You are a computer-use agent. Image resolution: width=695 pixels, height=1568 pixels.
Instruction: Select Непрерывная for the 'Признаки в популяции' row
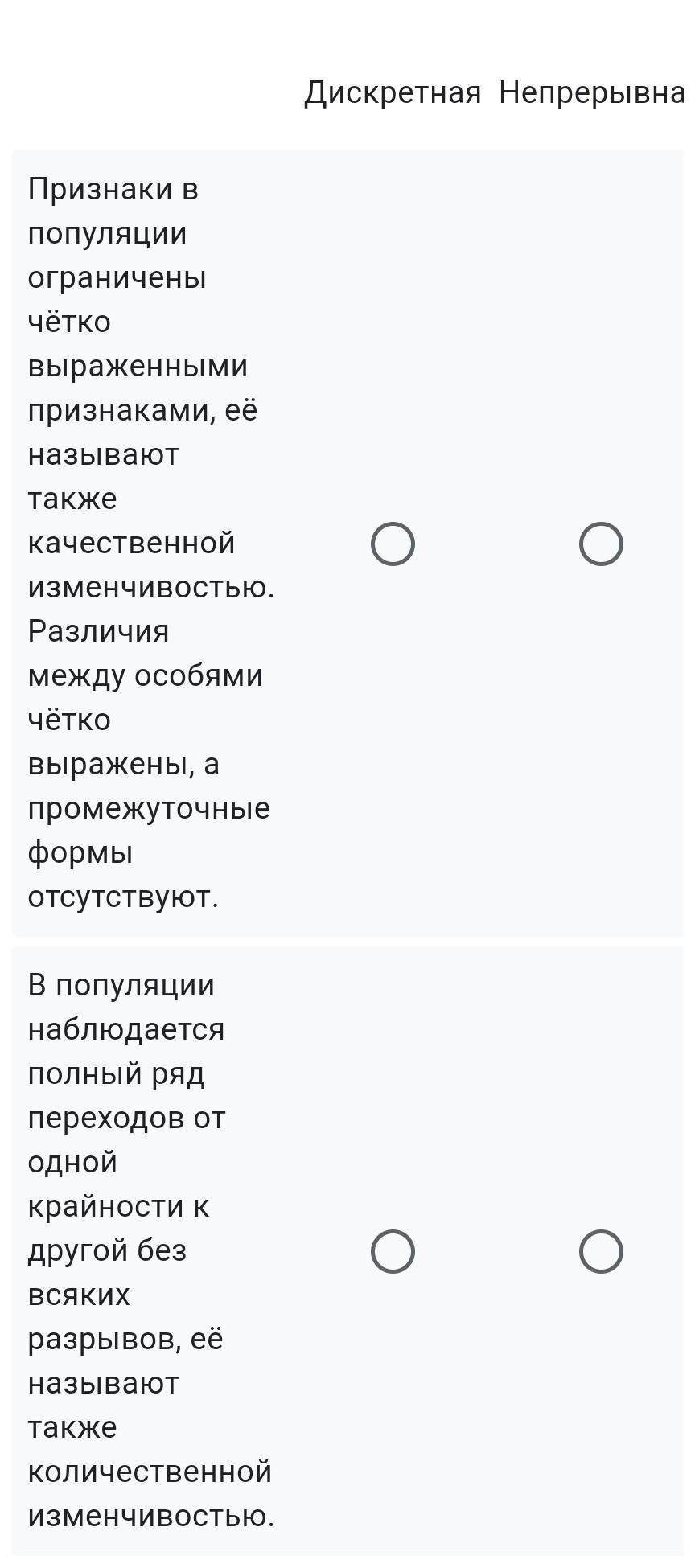(601, 544)
